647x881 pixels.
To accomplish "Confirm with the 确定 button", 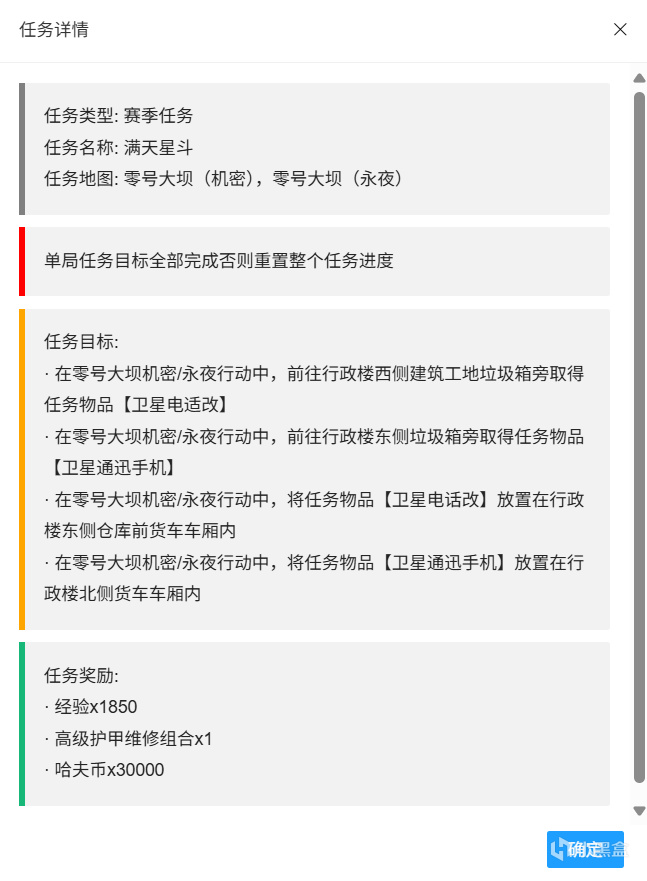I will 585,849.
